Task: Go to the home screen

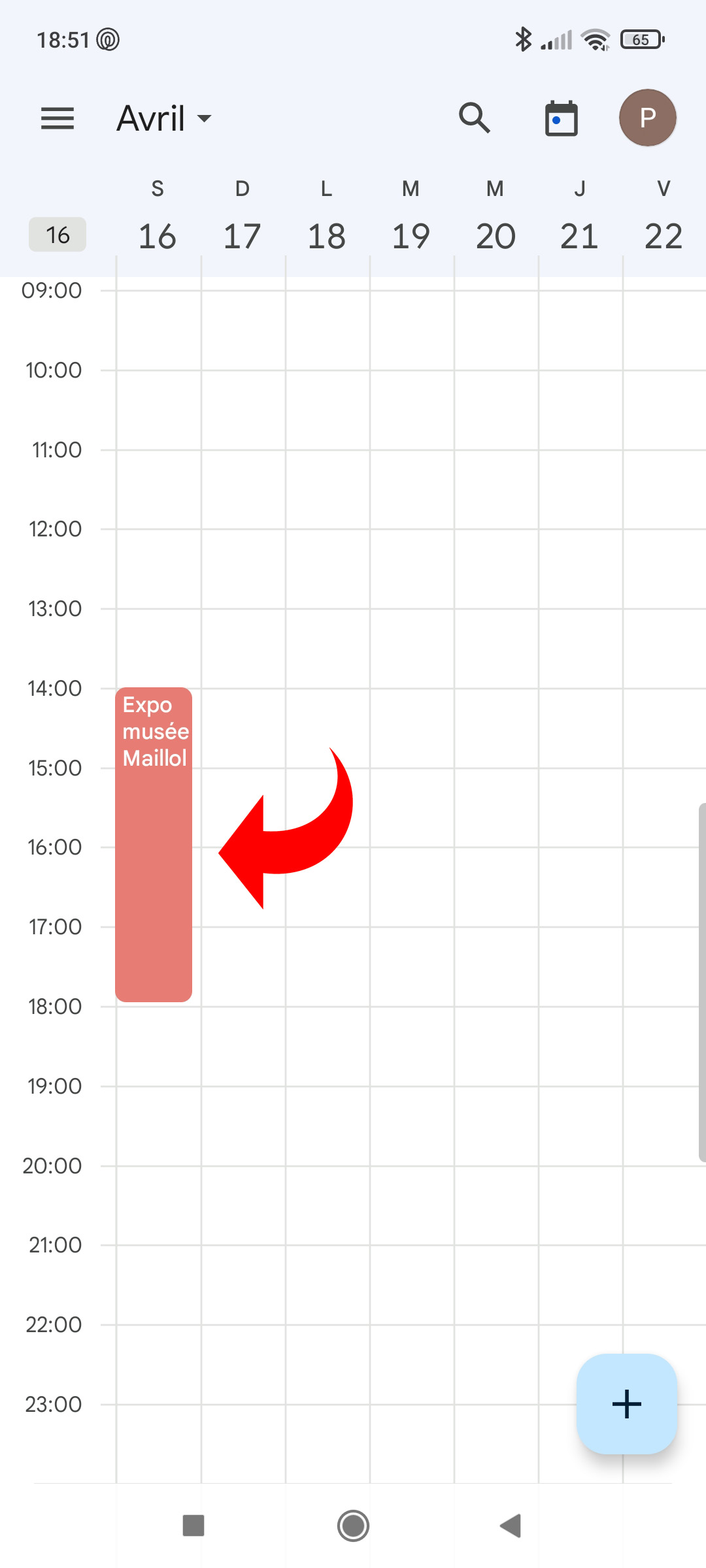Action: (x=353, y=1526)
